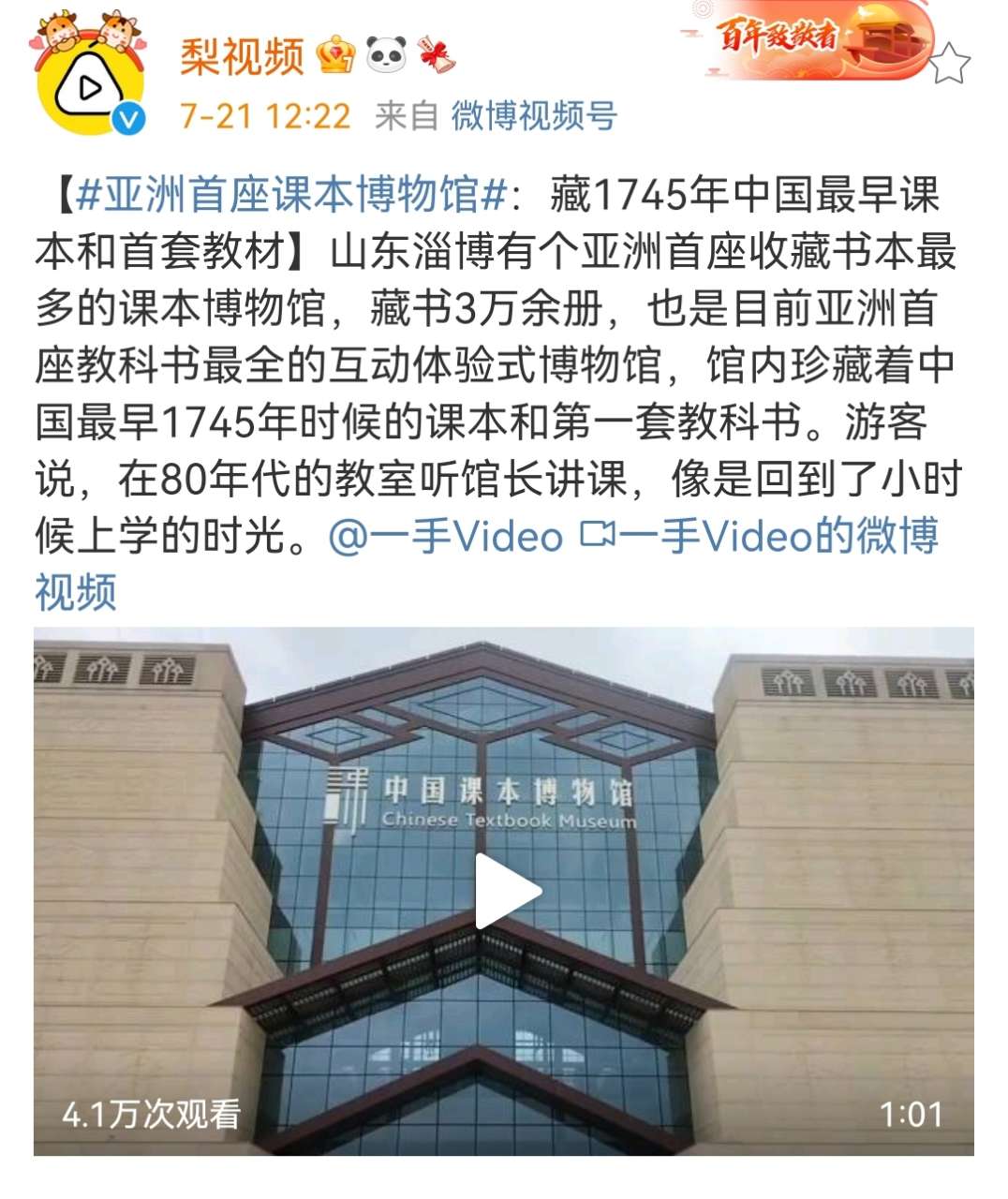This screenshot has height=1199, width=1008.
Task: Open 梨视频 profile avatar
Action: 89,82
